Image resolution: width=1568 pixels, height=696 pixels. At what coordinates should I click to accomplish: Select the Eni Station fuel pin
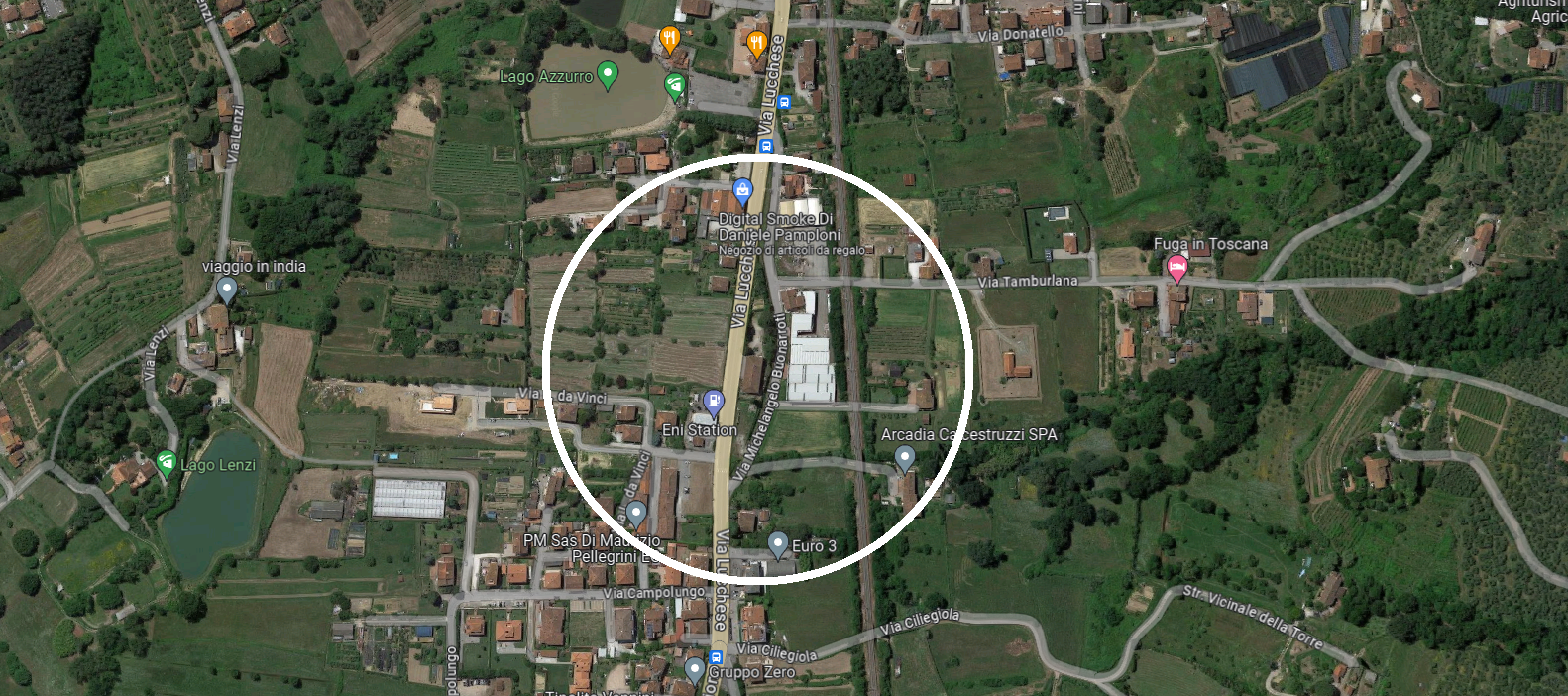coord(713,403)
